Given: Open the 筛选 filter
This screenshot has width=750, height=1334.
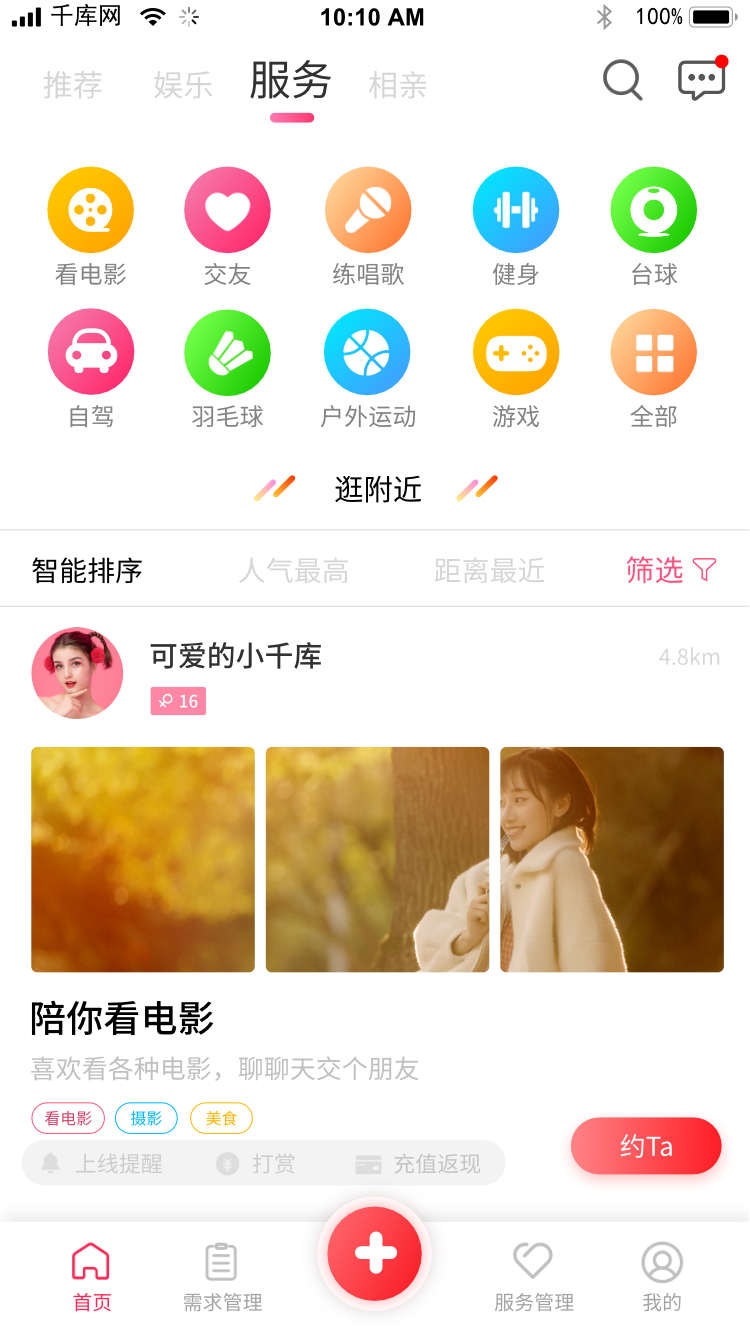Looking at the screenshot, I should (671, 570).
